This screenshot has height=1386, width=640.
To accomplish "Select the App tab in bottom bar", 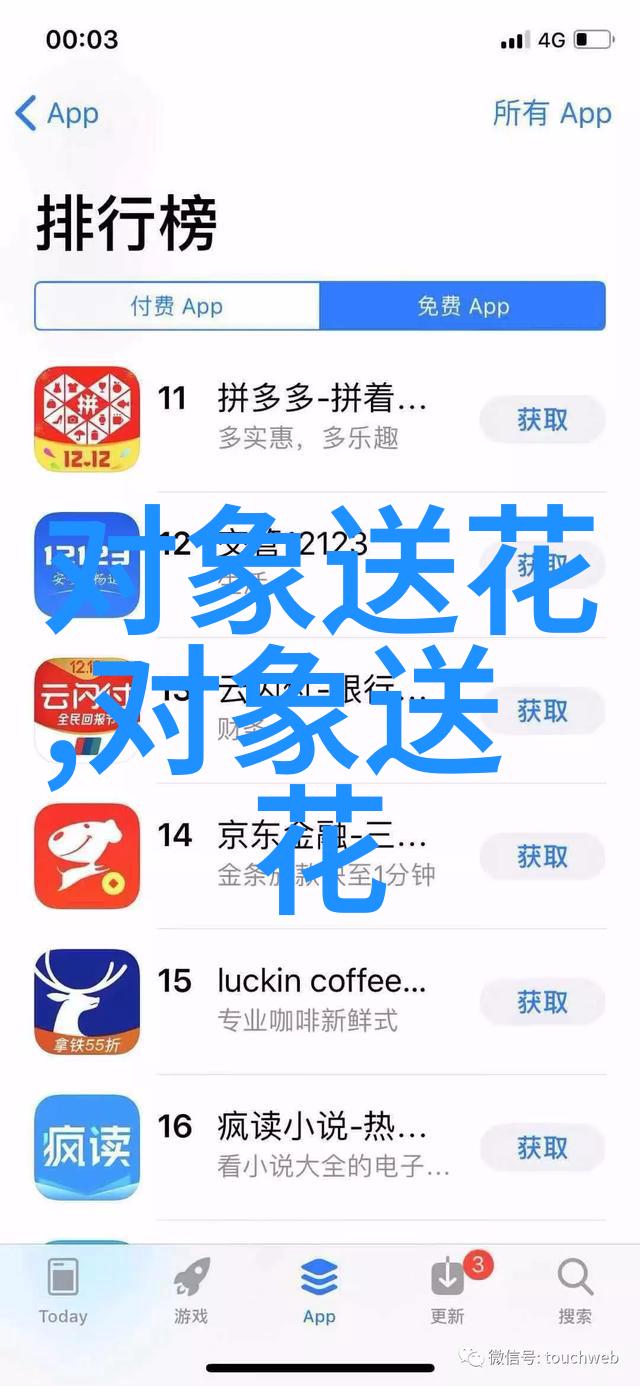I will click(x=319, y=1291).
